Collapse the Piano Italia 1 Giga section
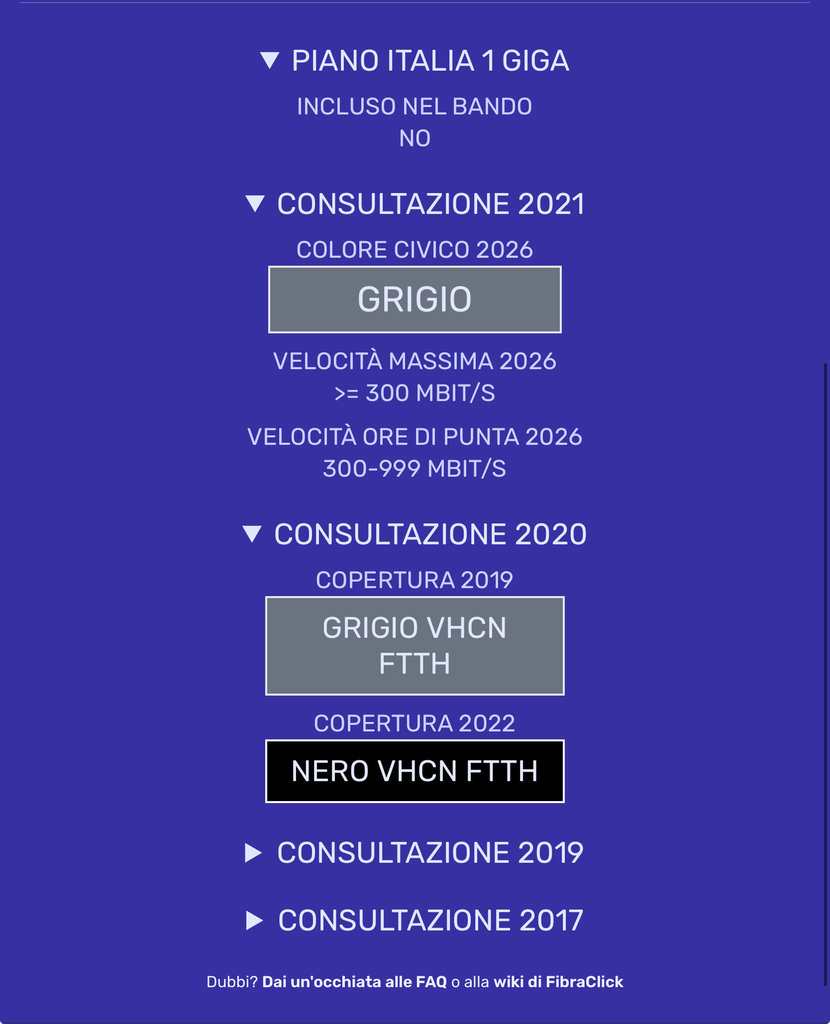 414,61
